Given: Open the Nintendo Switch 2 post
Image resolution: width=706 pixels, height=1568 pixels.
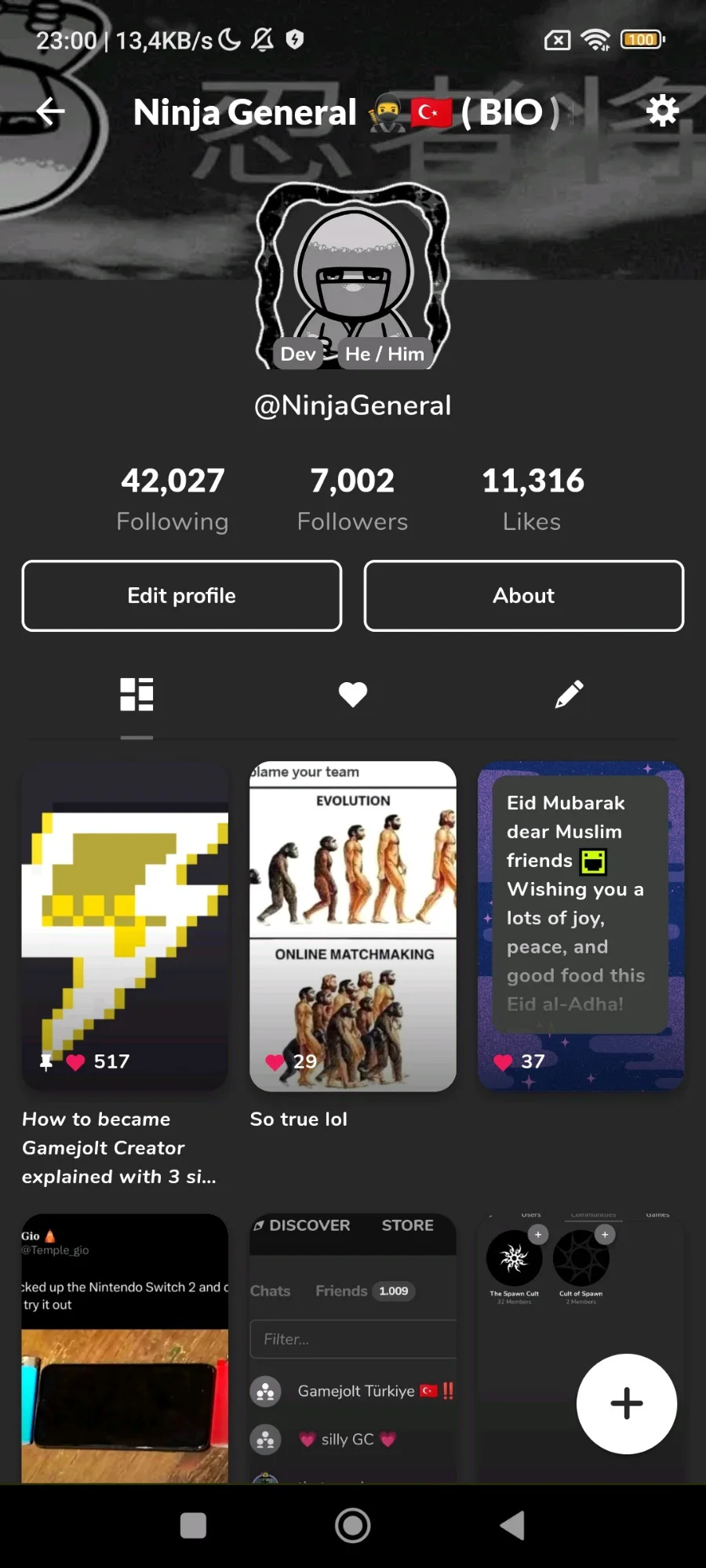Looking at the screenshot, I should 125,1348.
